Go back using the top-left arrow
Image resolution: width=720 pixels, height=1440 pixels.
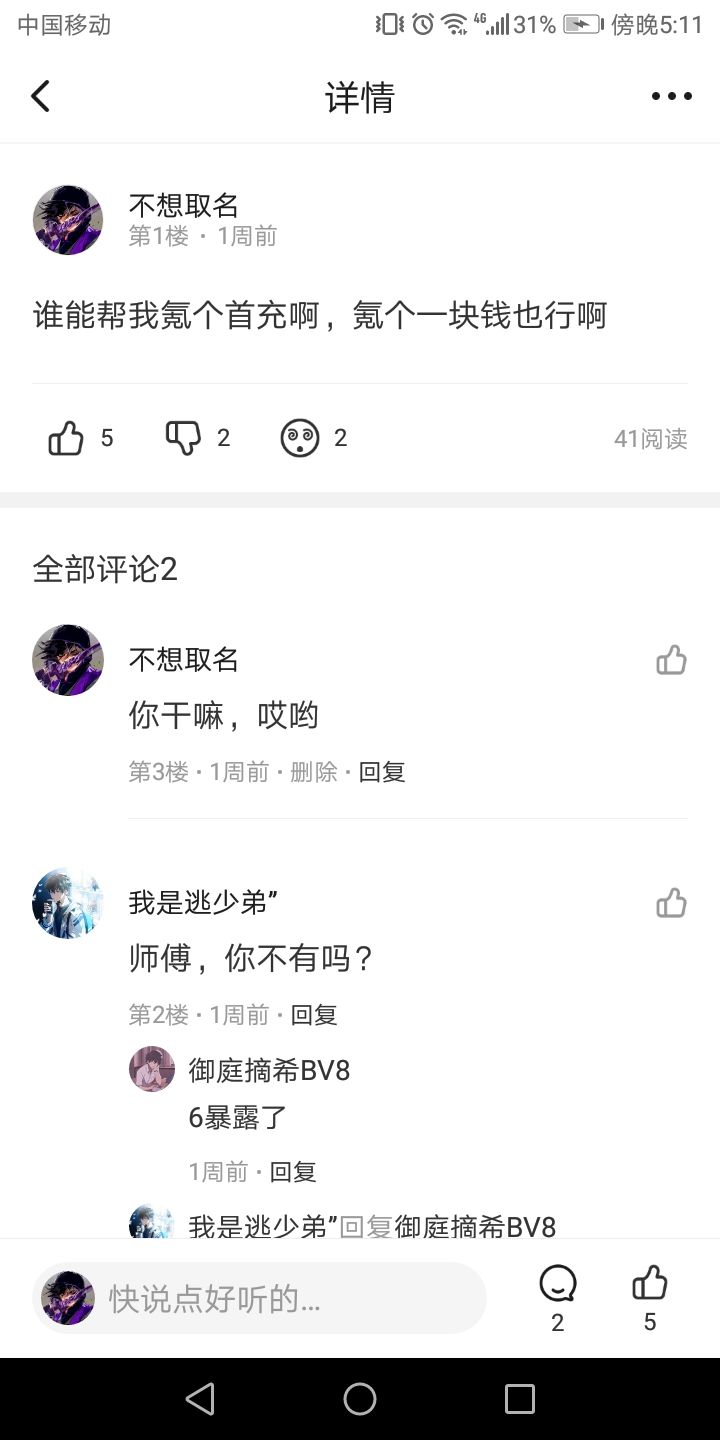(40, 97)
